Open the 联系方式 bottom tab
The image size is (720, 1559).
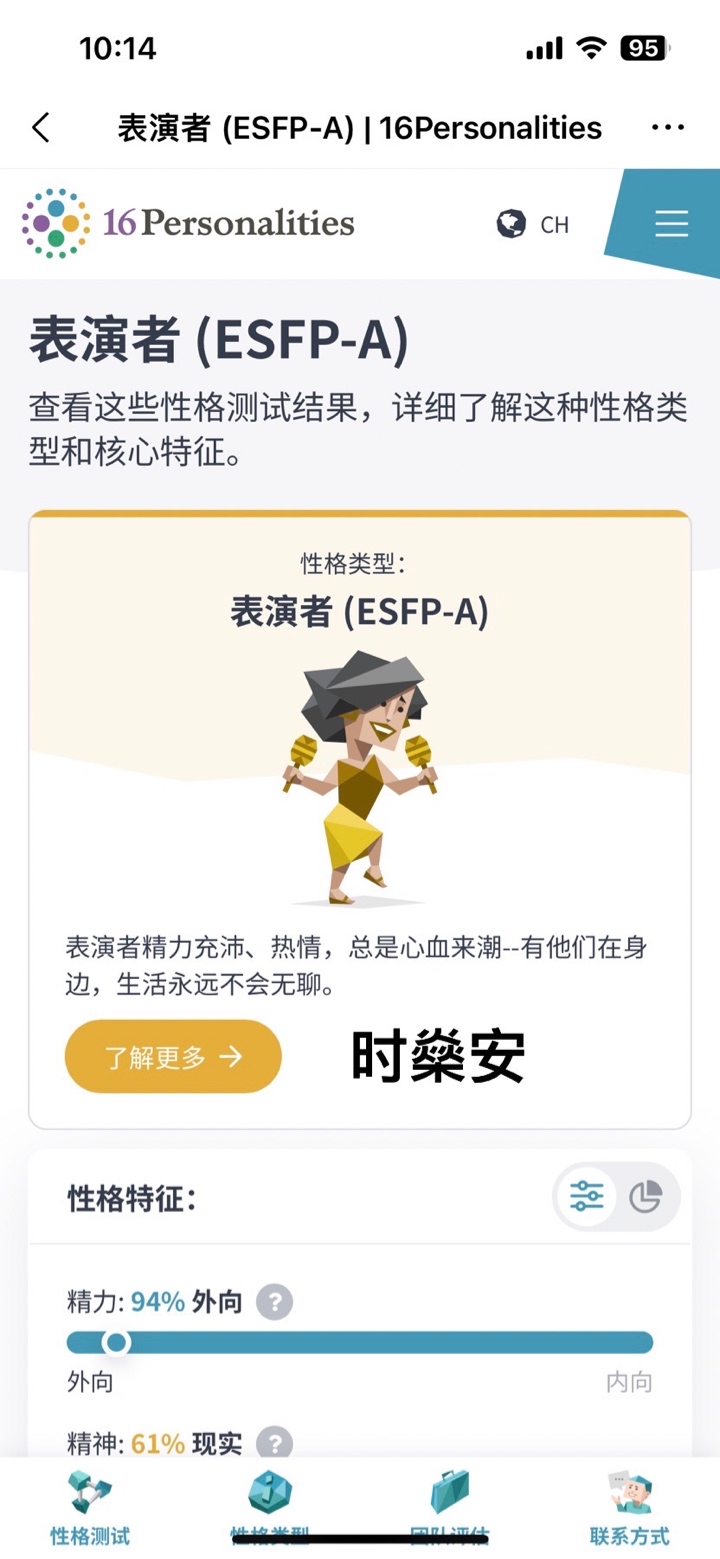coord(630,1507)
